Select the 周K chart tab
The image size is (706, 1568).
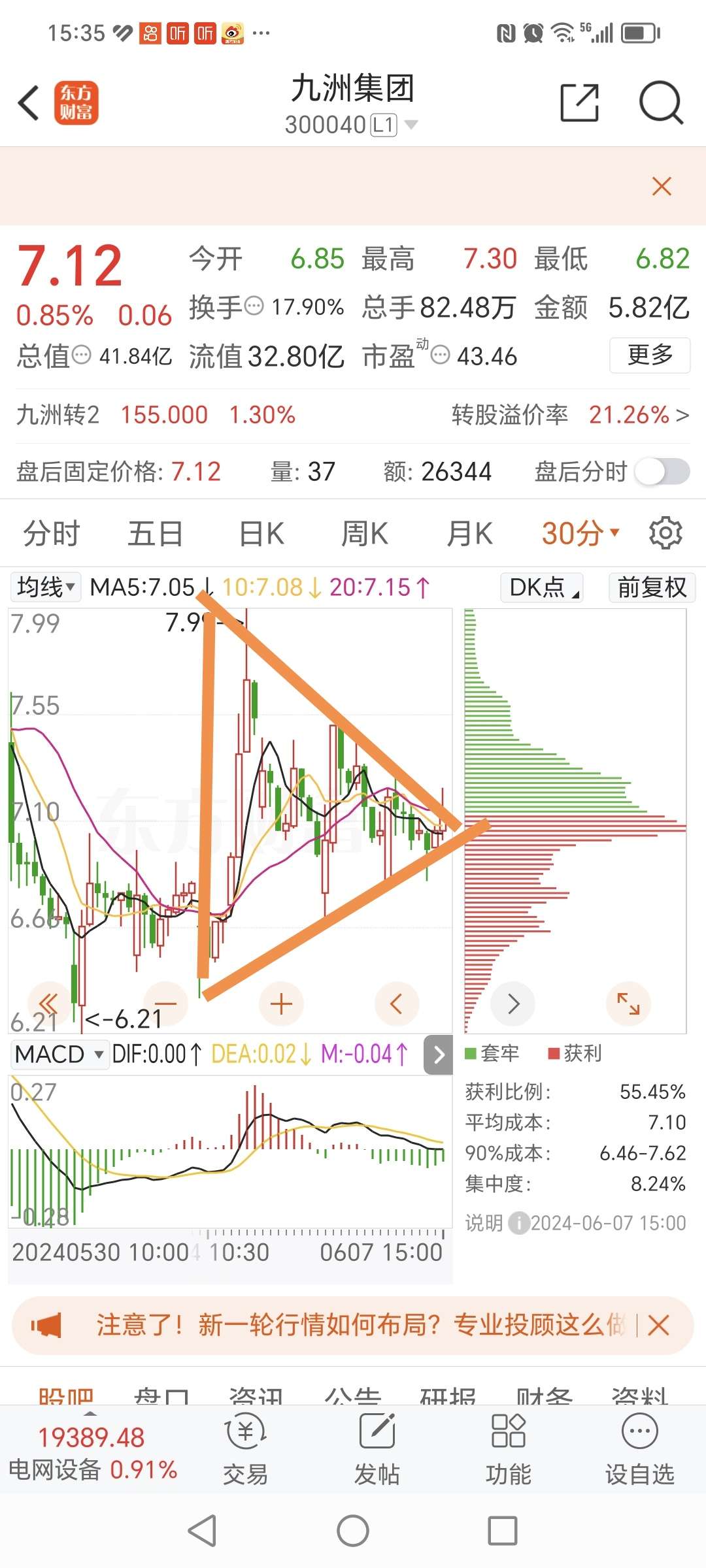point(365,533)
